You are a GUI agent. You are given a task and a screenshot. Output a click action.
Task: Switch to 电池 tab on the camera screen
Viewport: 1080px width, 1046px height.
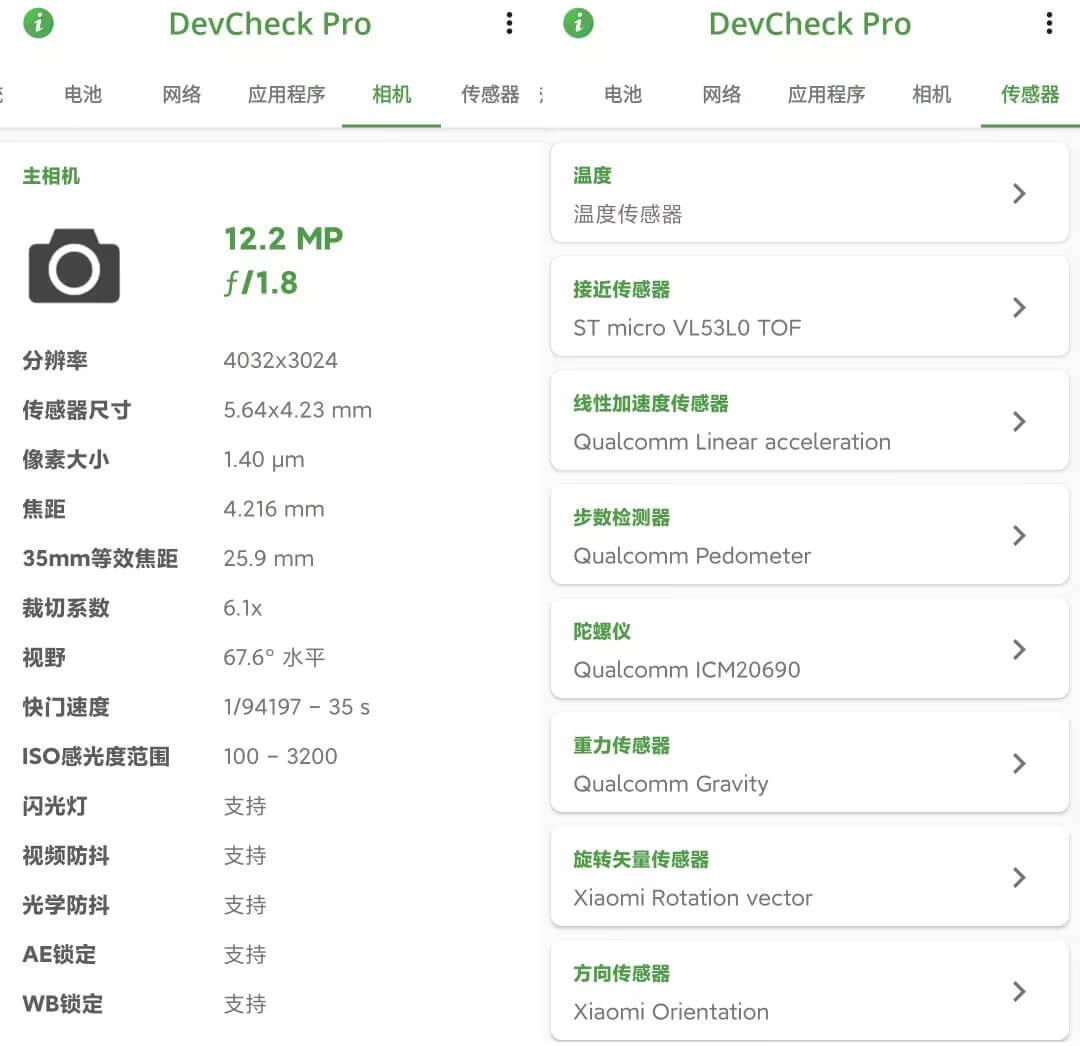83,95
